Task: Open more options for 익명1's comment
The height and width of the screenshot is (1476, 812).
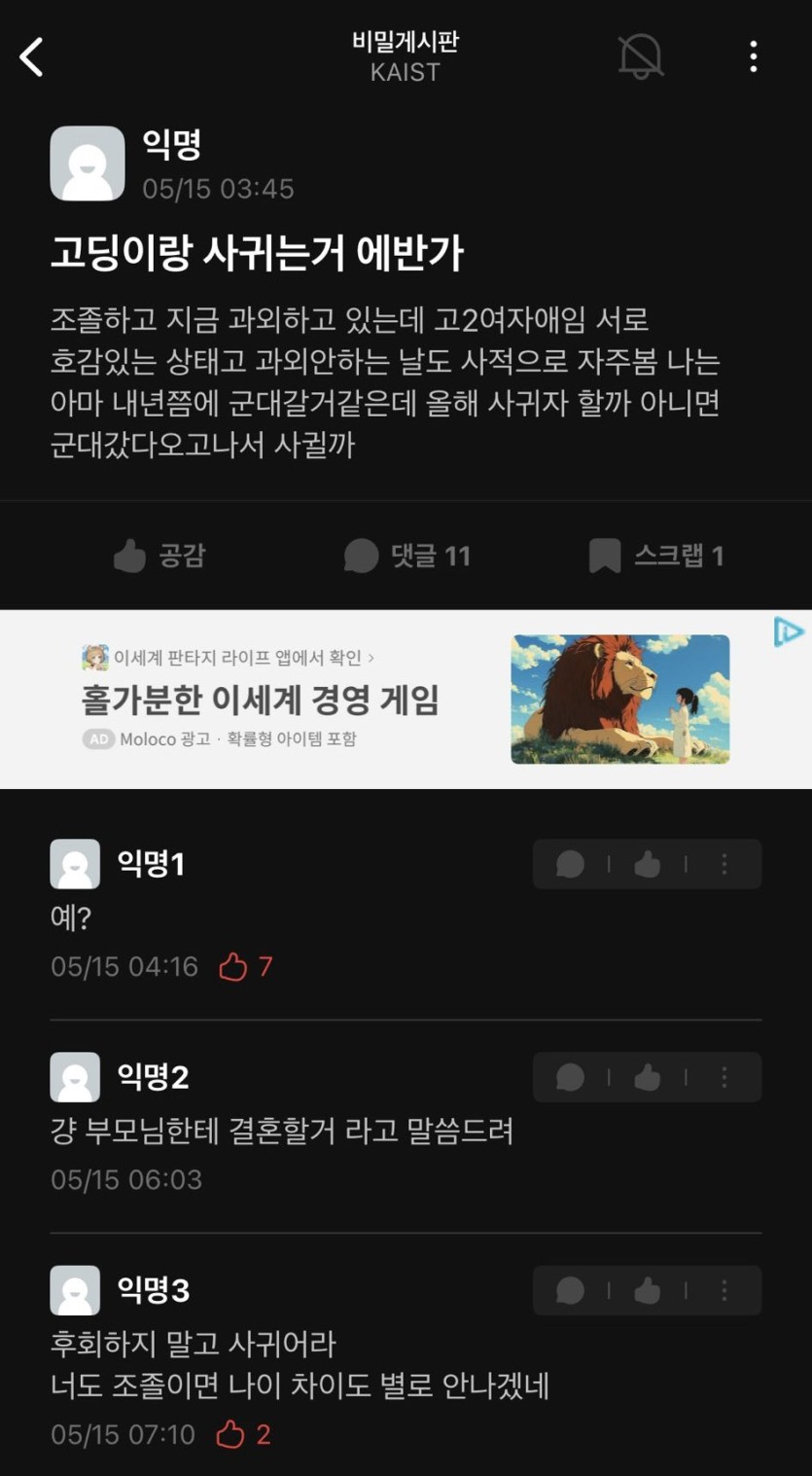Action: click(x=724, y=864)
